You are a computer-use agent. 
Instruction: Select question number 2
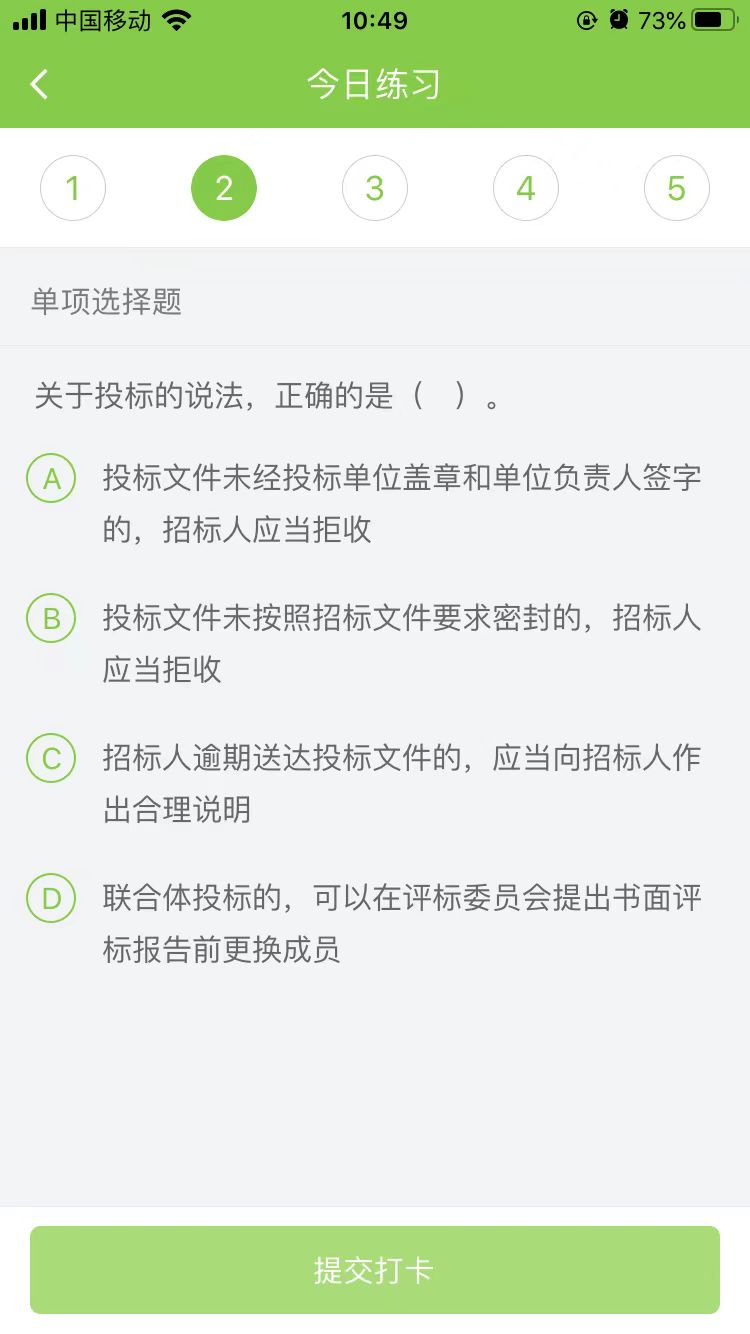coord(224,188)
